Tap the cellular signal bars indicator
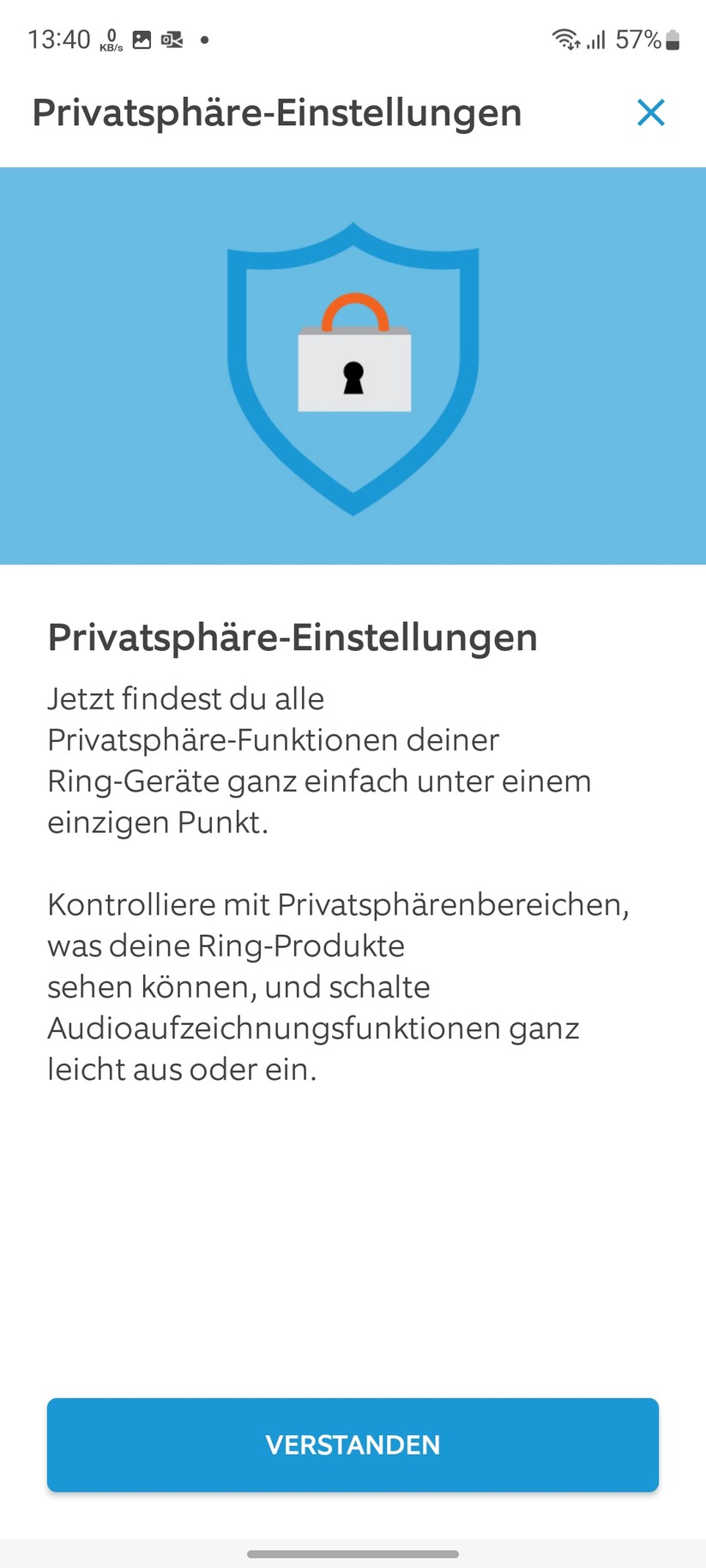 click(x=595, y=38)
